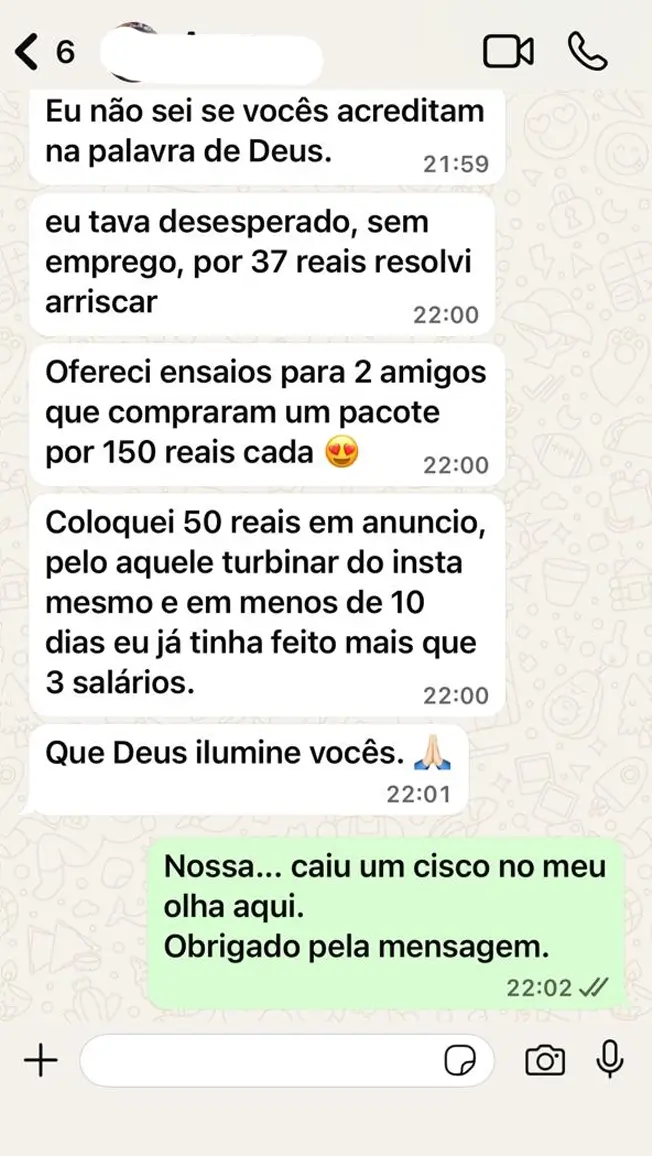Start a voice call
Image resolution: width=652 pixels, height=1156 pixels.
tap(587, 51)
